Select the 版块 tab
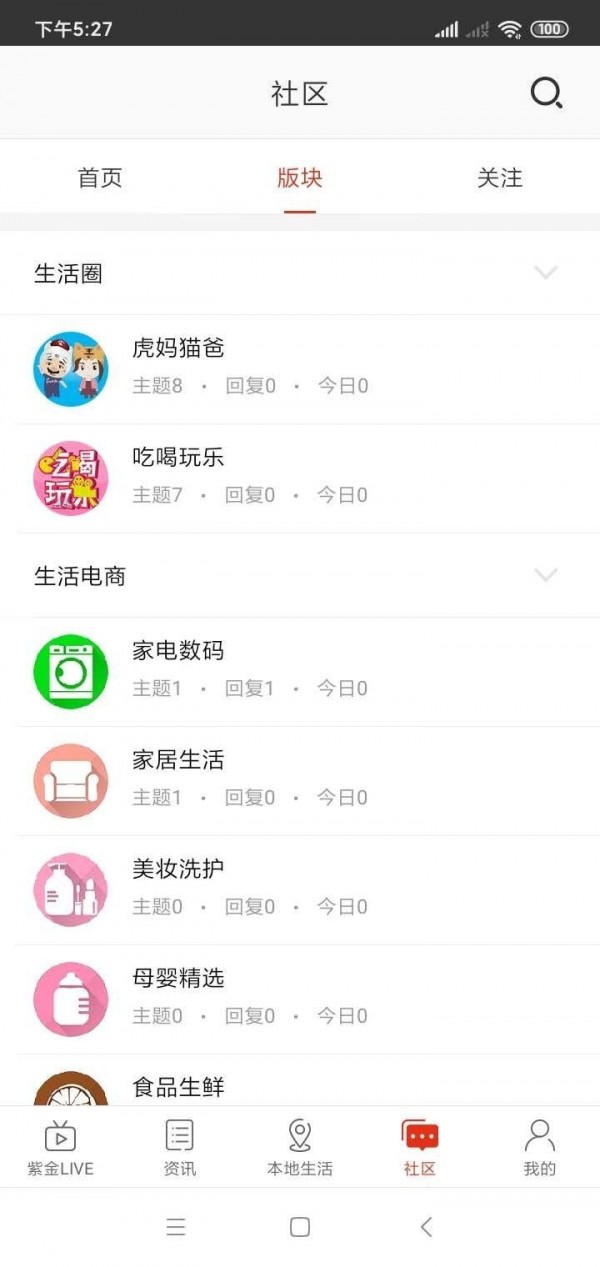This screenshot has width=600, height=1267. pyautogui.click(x=299, y=178)
